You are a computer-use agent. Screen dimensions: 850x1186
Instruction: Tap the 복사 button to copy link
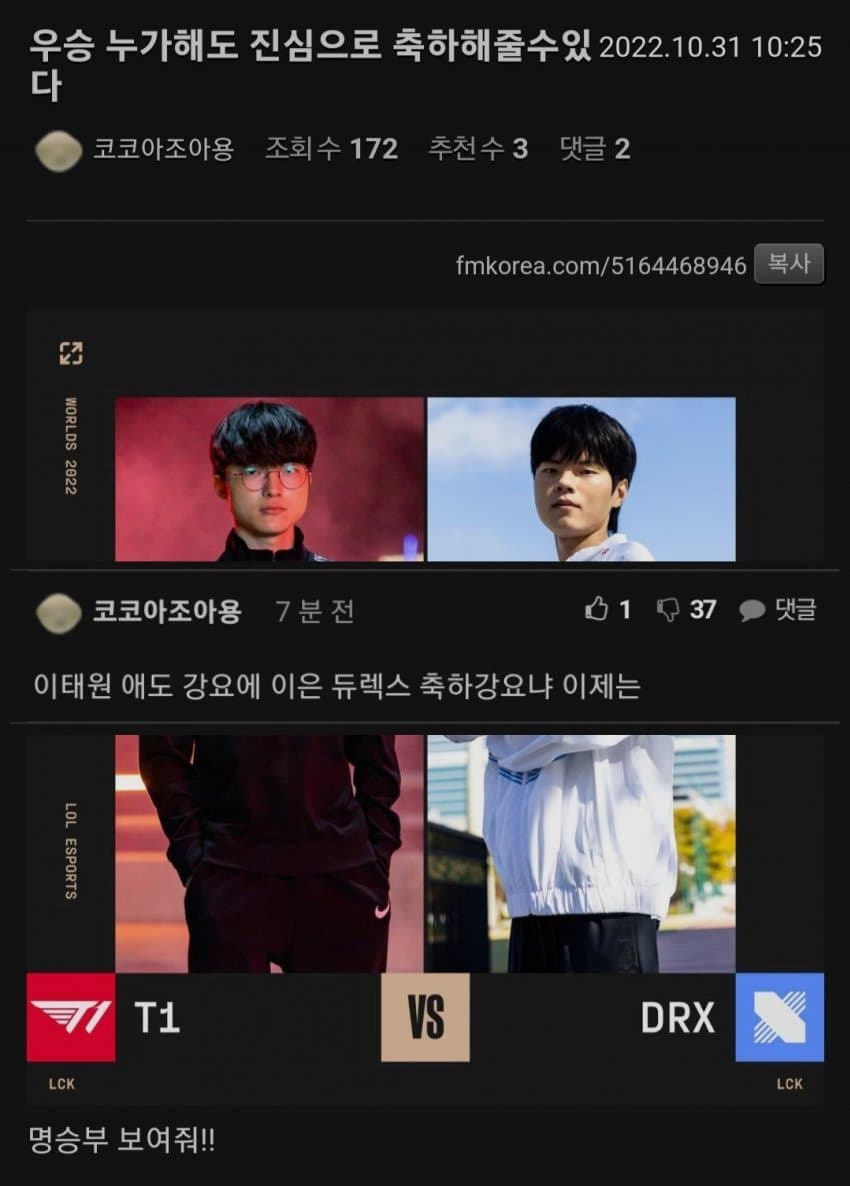(788, 264)
